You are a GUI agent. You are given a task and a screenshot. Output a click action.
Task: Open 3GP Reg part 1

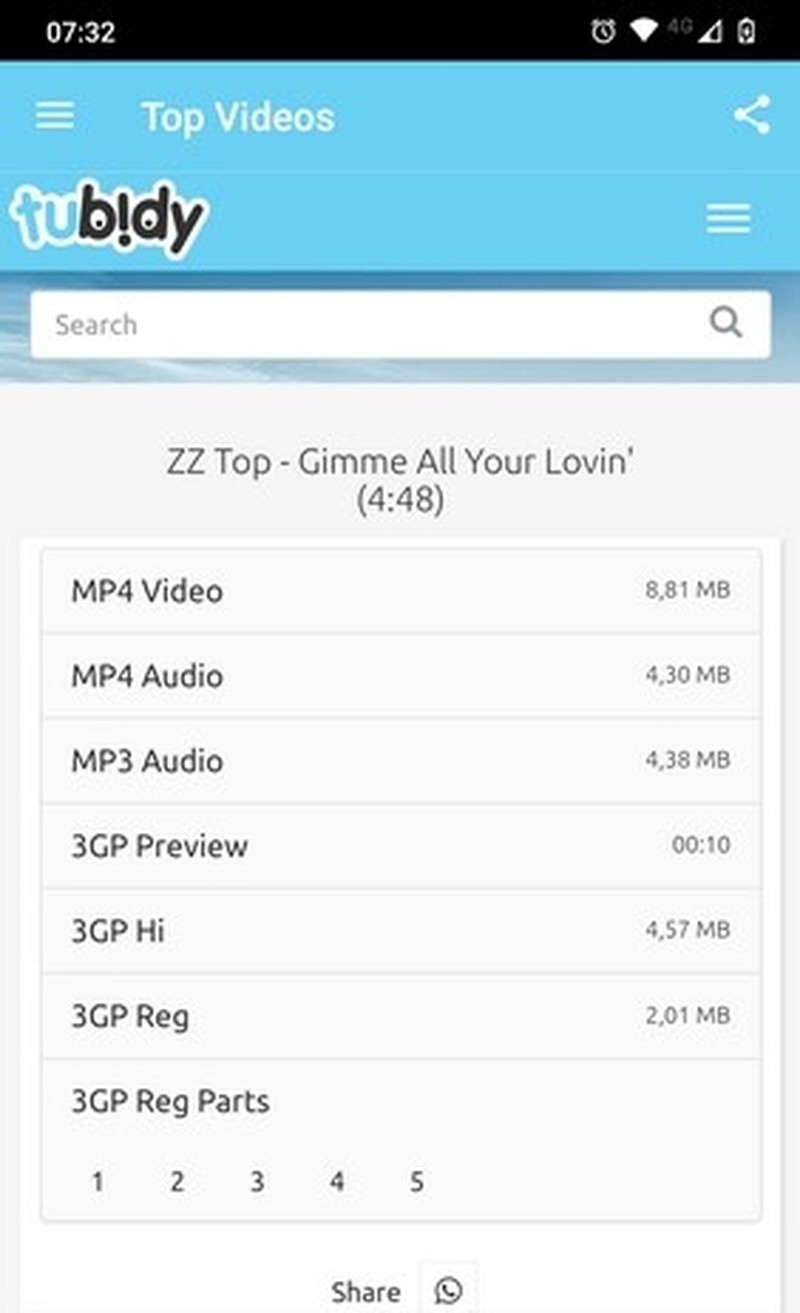click(x=98, y=1182)
